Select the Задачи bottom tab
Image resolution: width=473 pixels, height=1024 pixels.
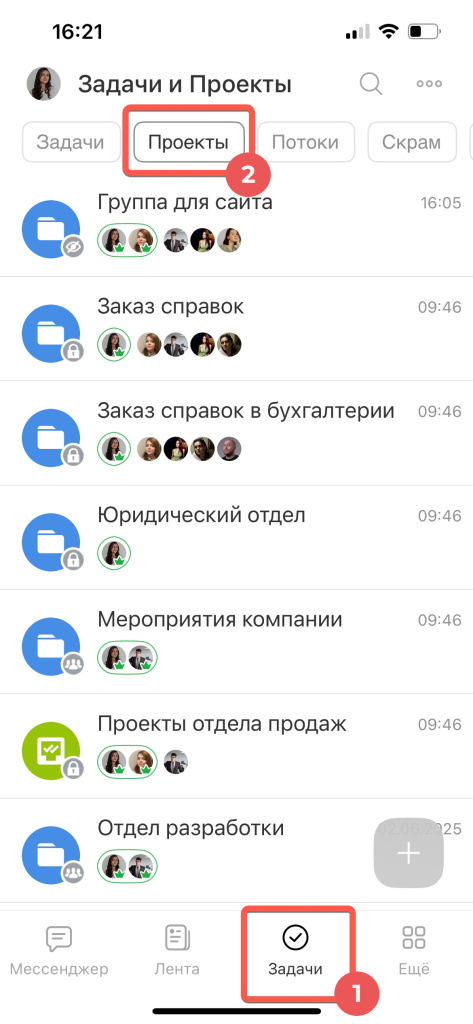295,951
